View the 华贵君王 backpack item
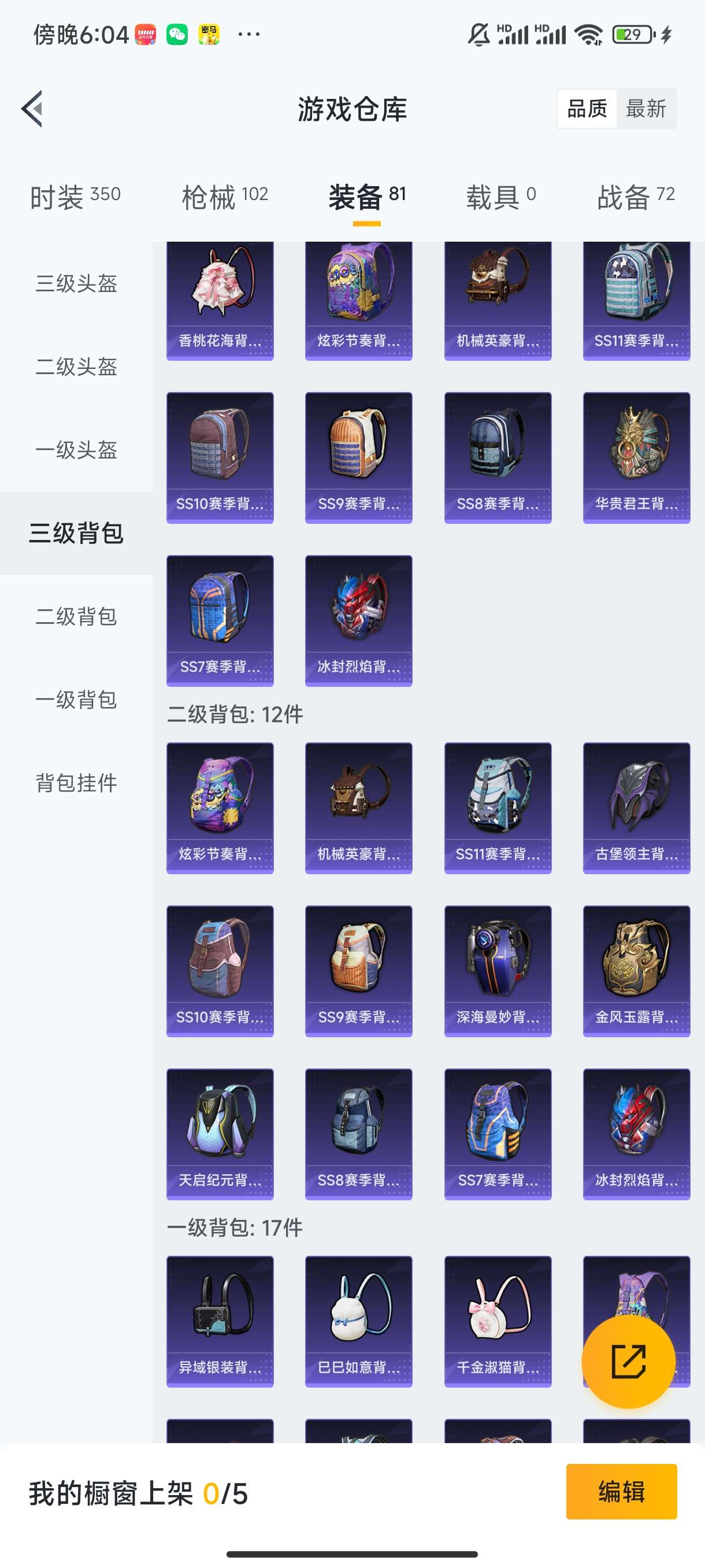 click(636, 458)
